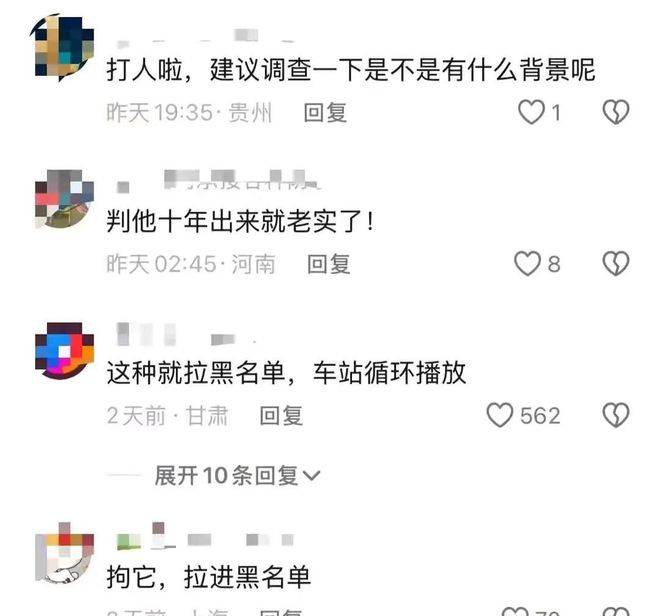660x616 pixels.
Task: Dislike the comment from 贵州
Action: point(616,112)
